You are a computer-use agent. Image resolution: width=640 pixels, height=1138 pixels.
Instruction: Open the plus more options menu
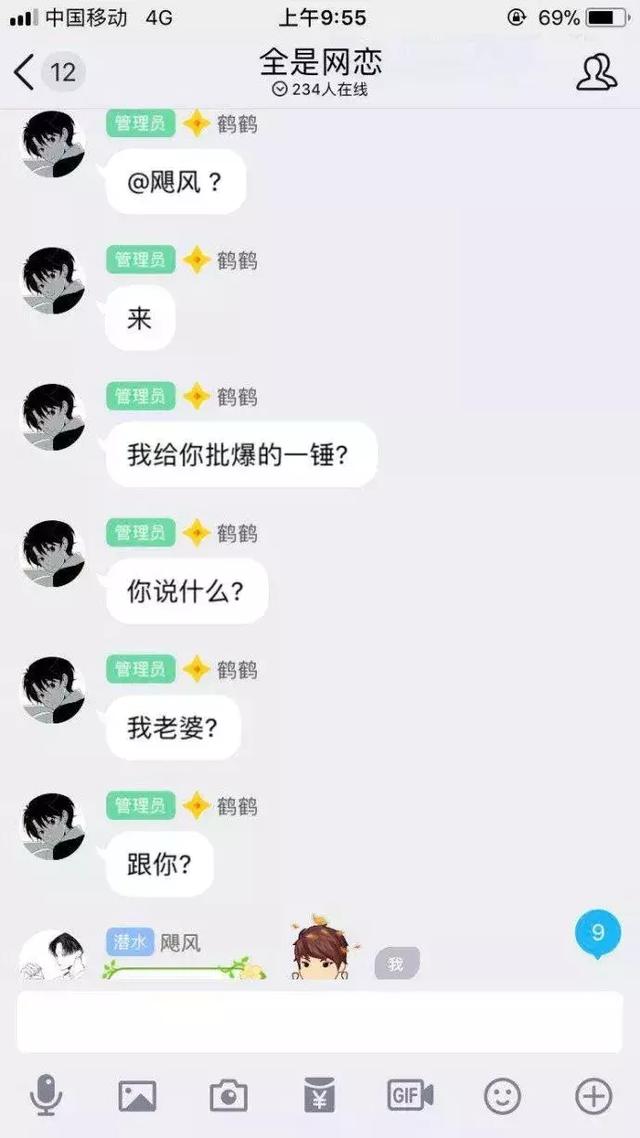pos(593,1096)
